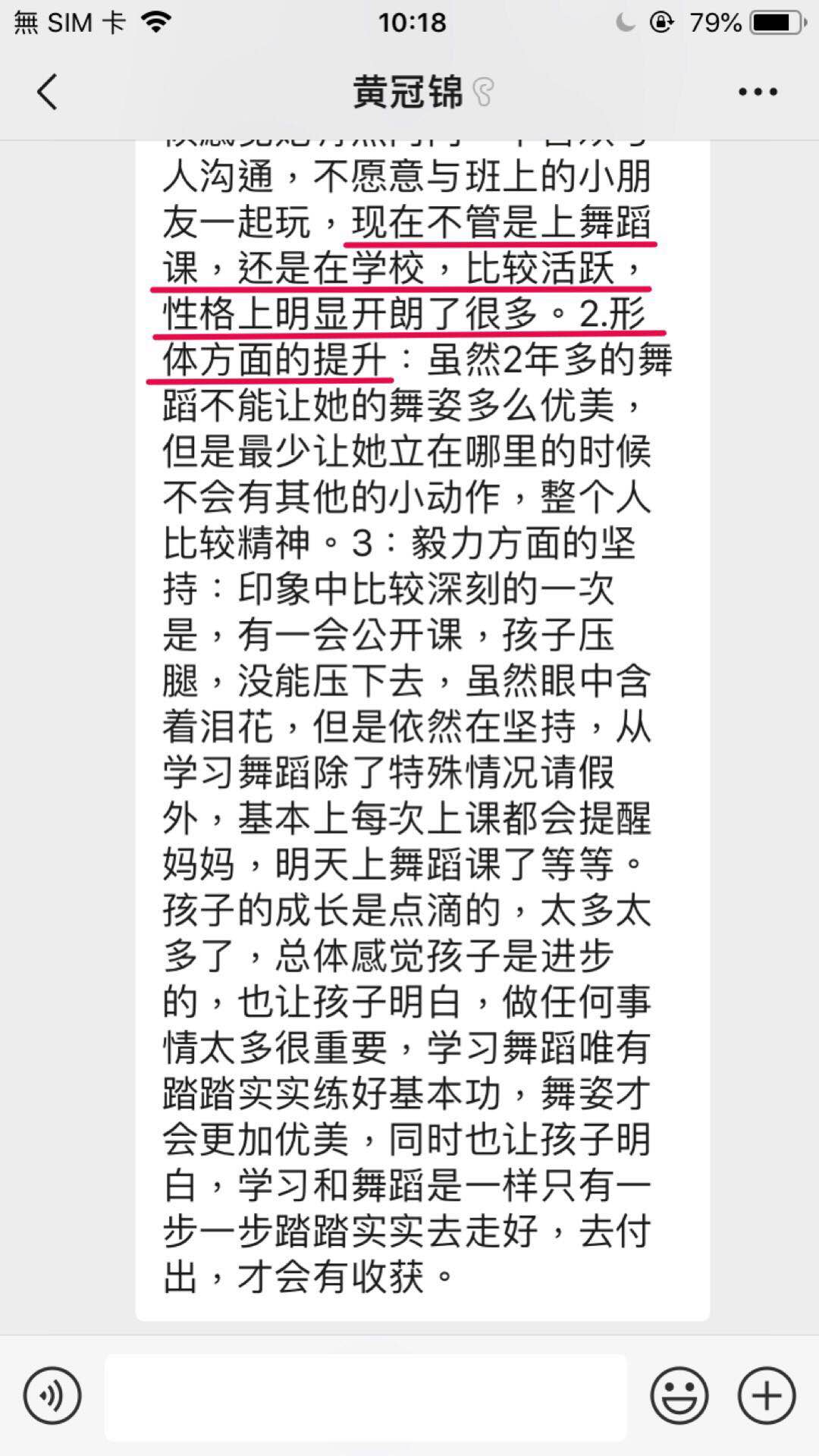Open the plus attachment menu
The width and height of the screenshot is (819, 1456).
(x=767, y=1396)
